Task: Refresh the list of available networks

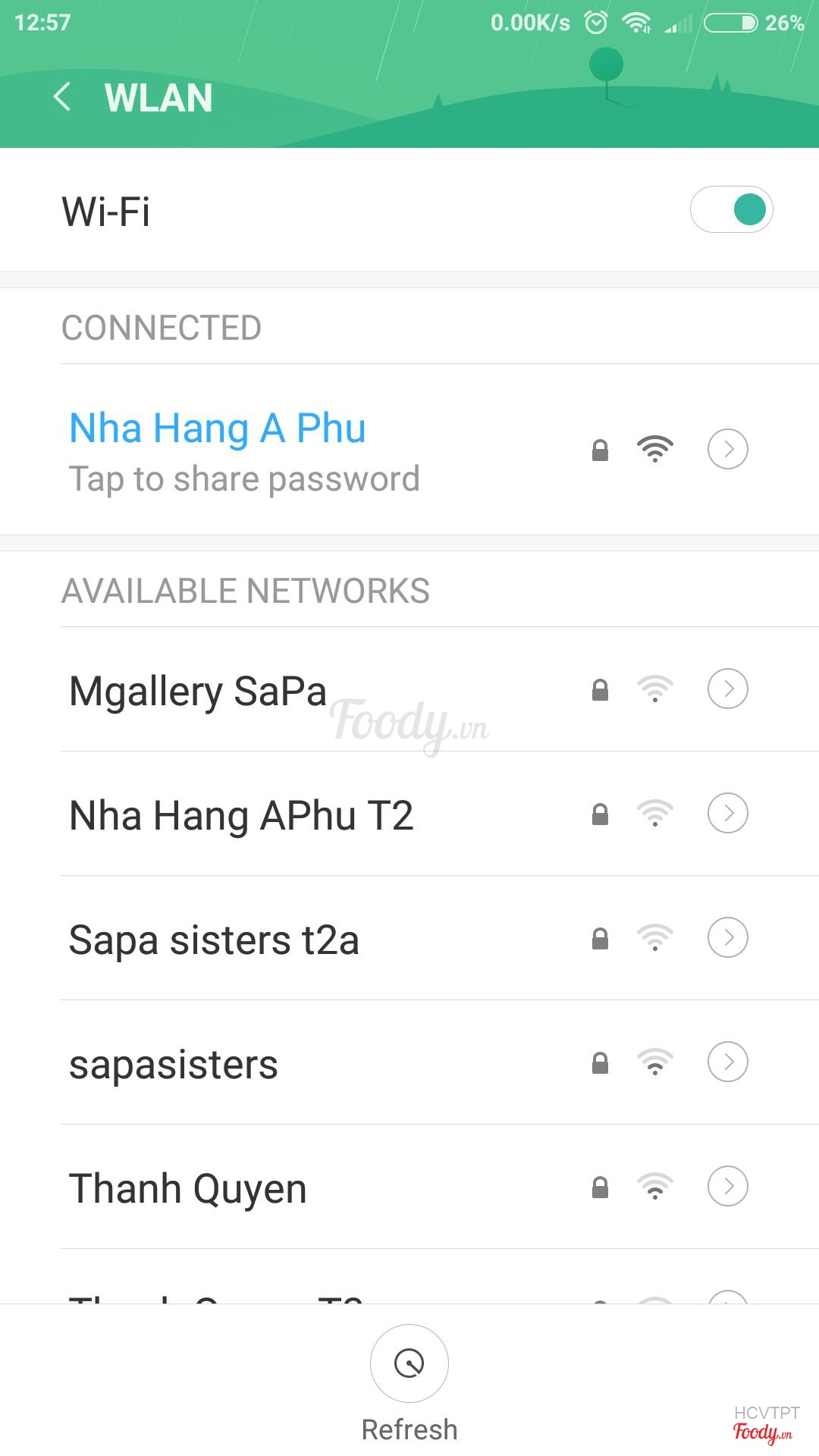Action: coord(409,1365)
